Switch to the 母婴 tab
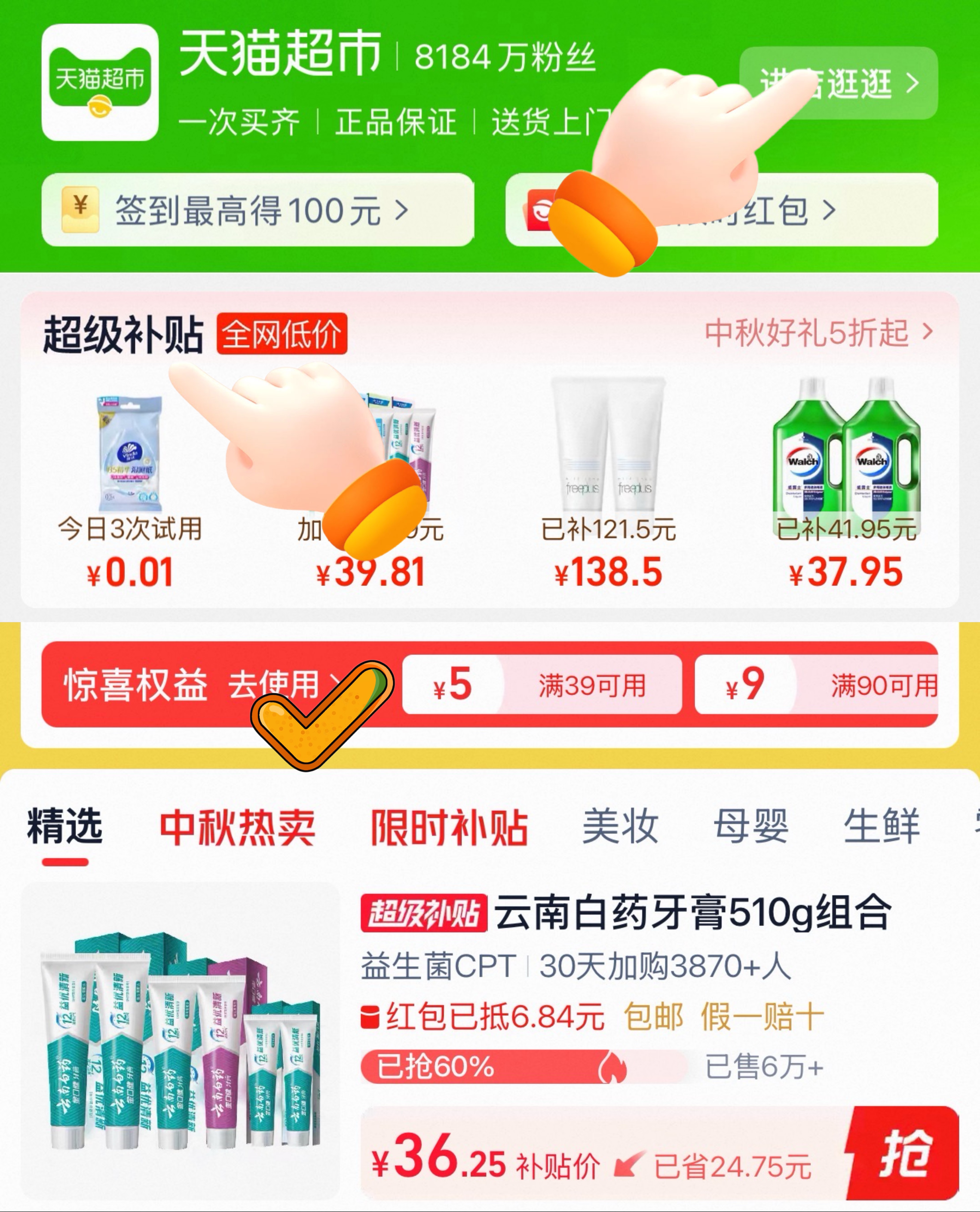Viewport: 980px width, 1212px height. coord(751,826)
